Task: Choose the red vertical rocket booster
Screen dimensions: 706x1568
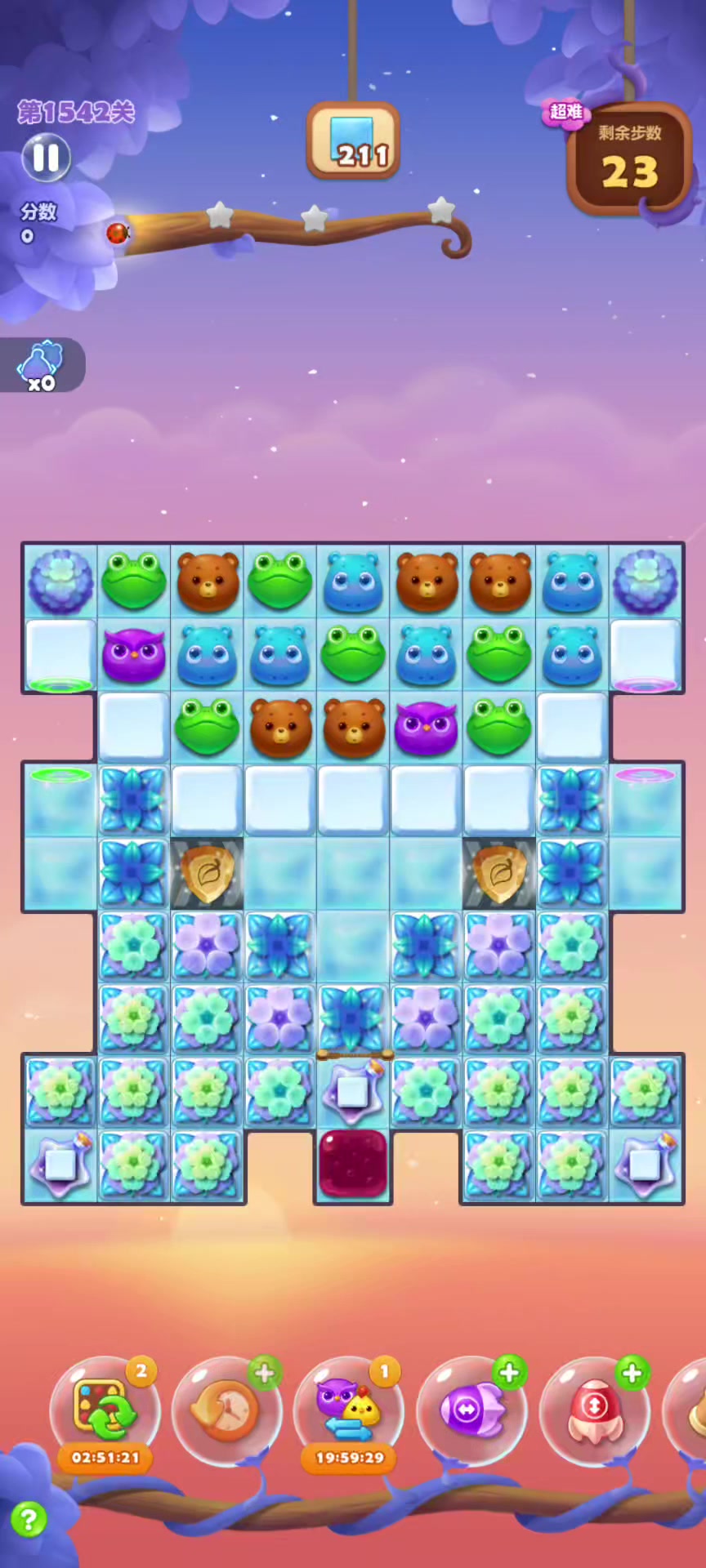Action: point(594,1410)
